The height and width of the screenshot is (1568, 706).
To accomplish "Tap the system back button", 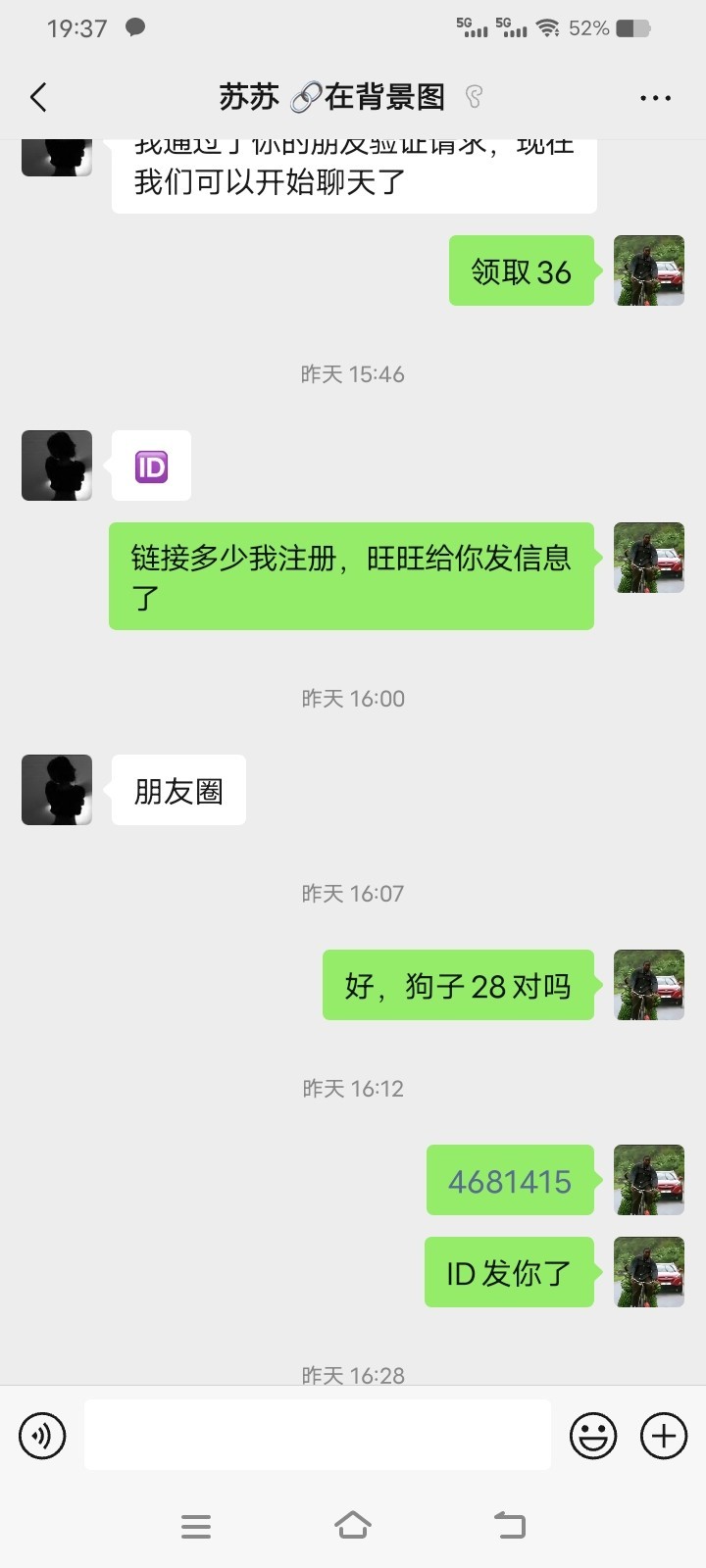I will (x=509, y=1525).
